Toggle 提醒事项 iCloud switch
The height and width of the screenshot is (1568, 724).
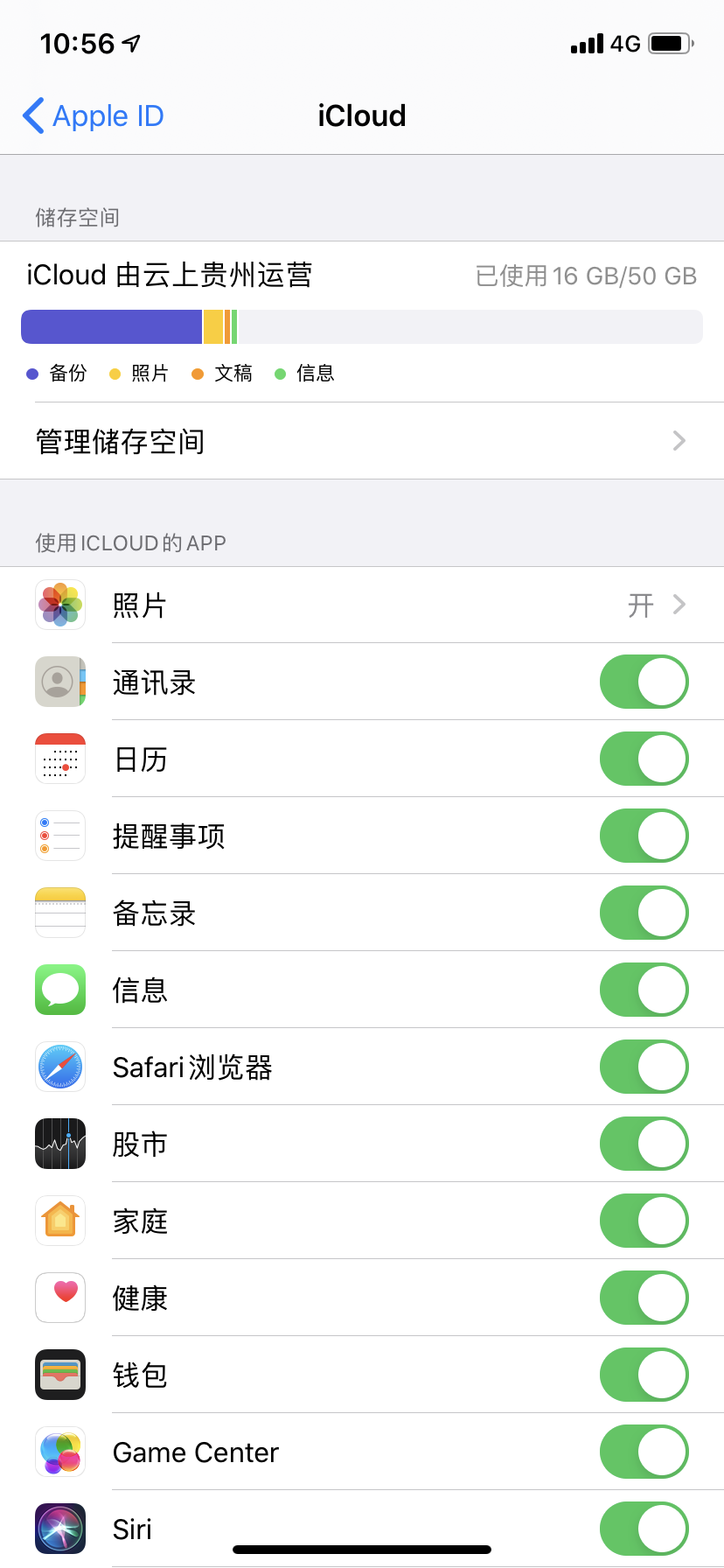coord(644,836)
